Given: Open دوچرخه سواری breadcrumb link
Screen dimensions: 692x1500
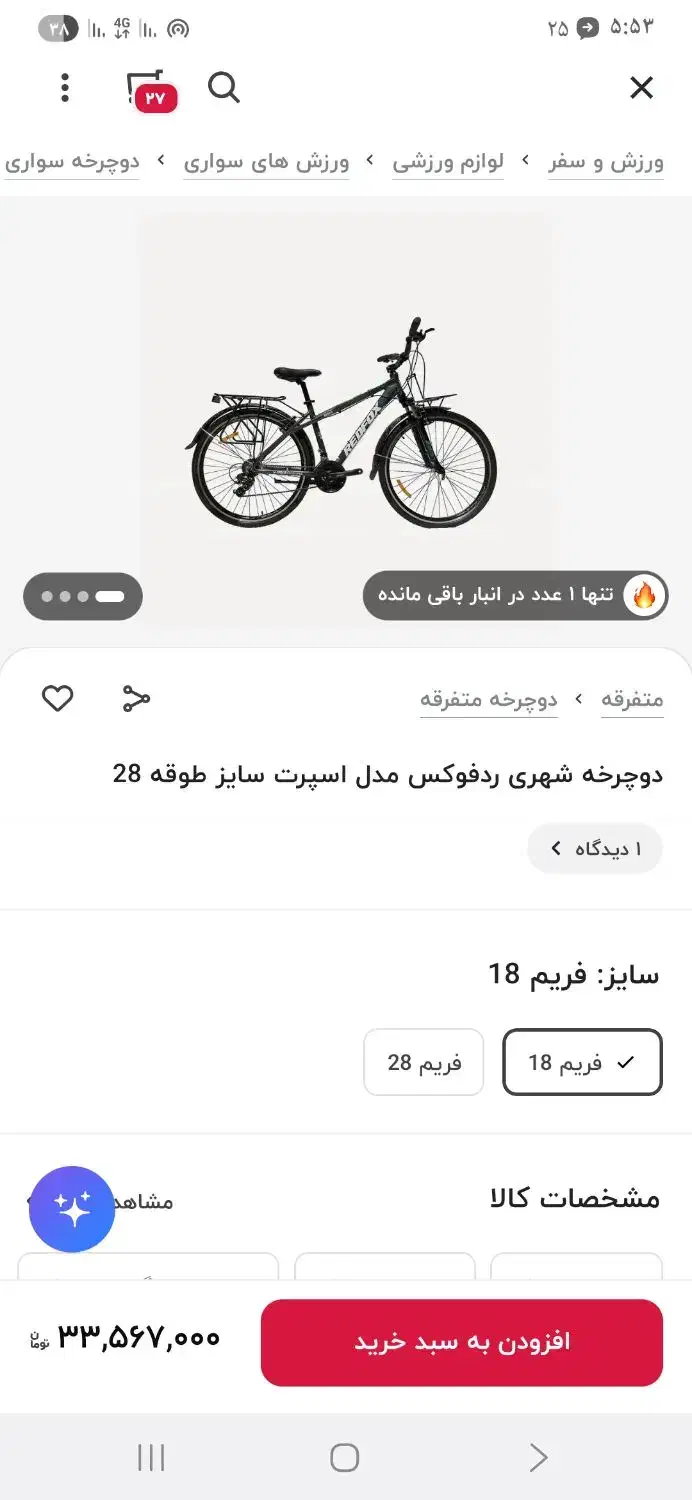Looking at the screenshot, I should tap(72, 163).
